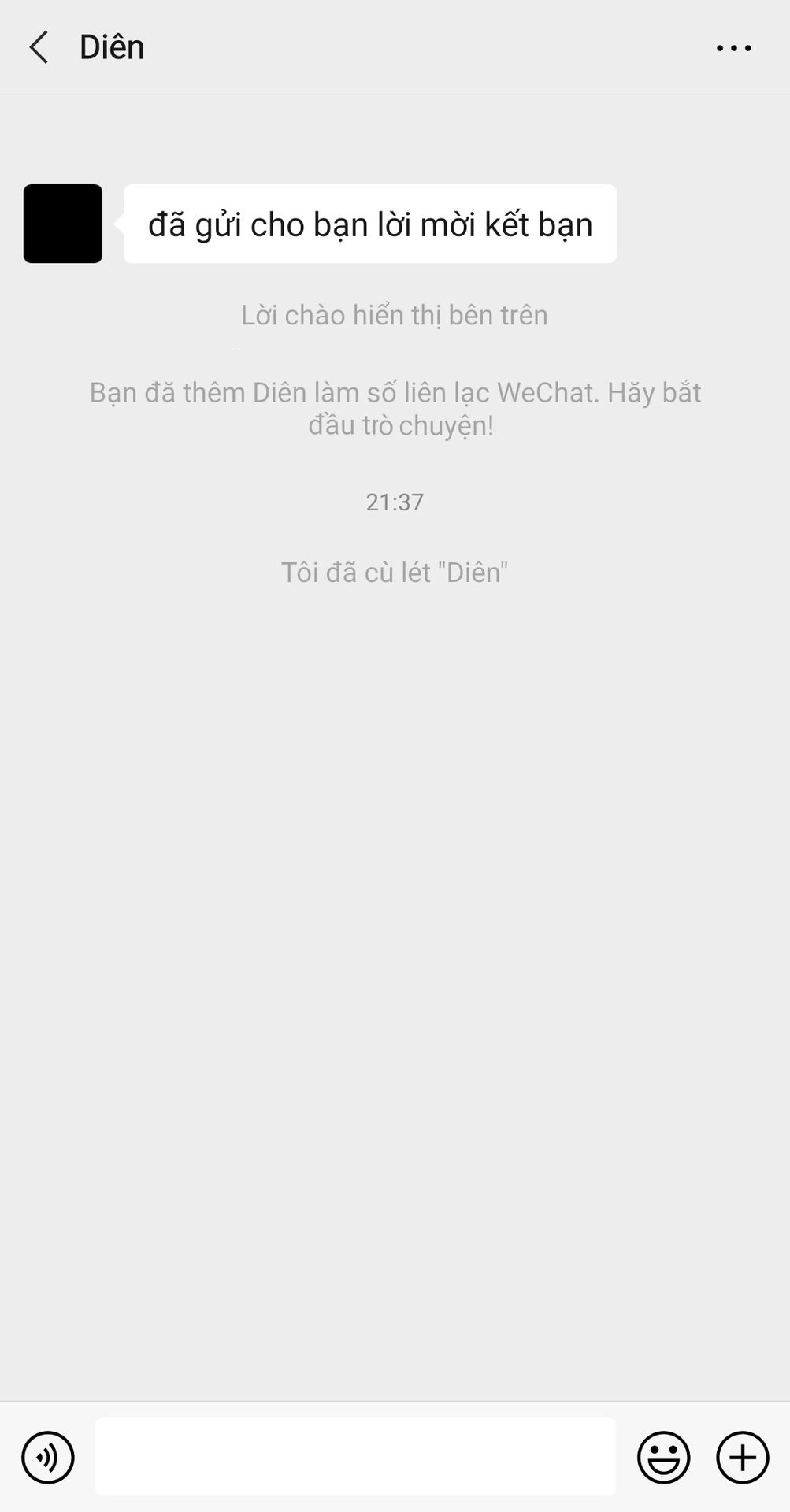
Task: Open the three-dot chat options menu
Action: tap(733, 48)
